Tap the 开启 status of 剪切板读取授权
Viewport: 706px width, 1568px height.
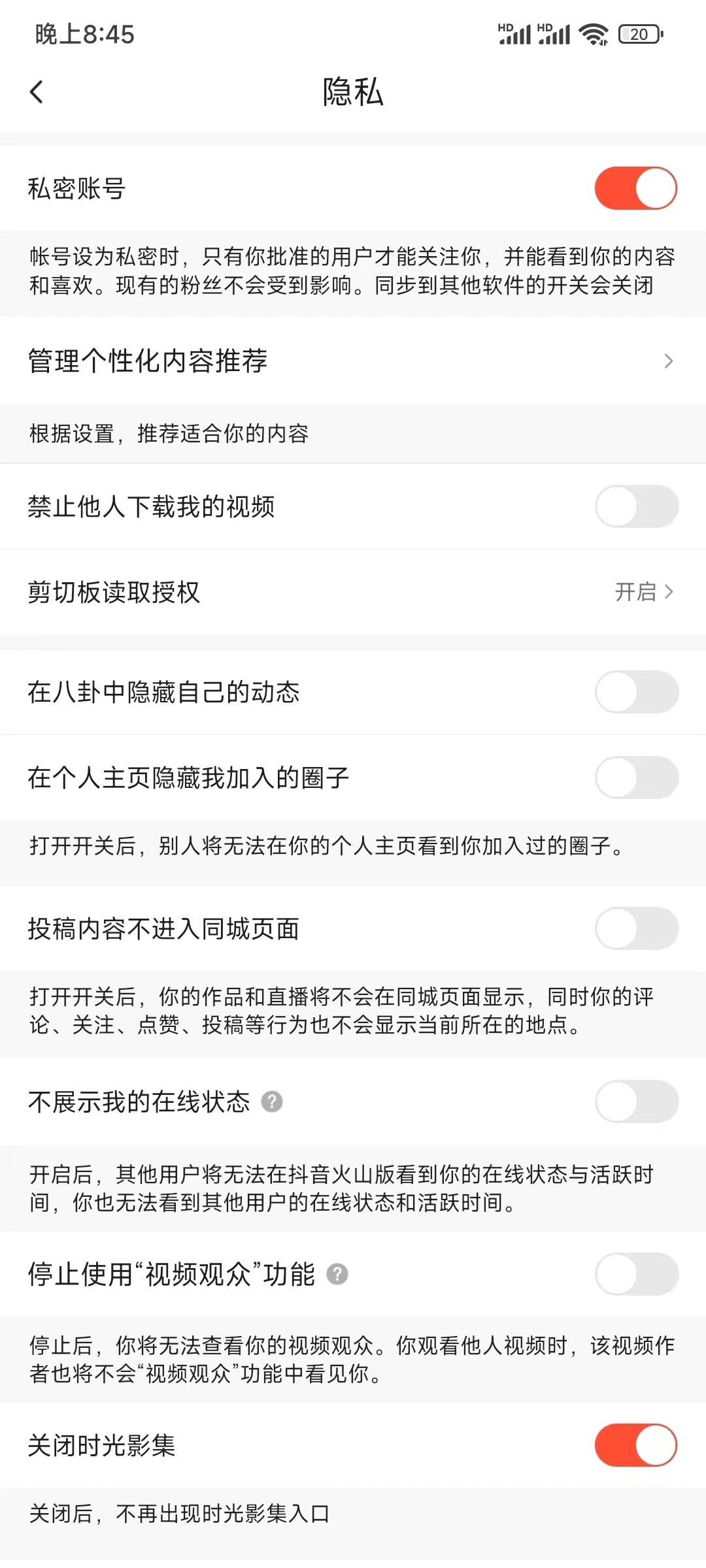click(x=637, y=592)
